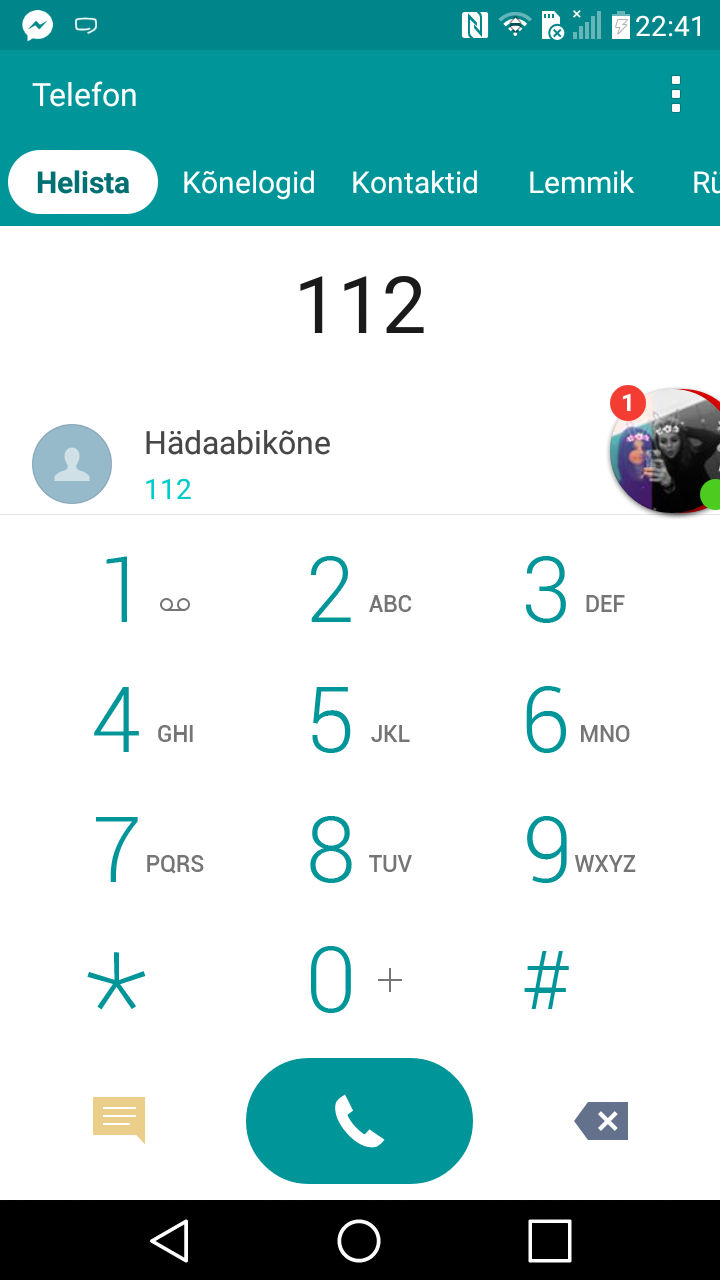The width and height of the screenshot is (720, 1280).
Task: Delete the last digit with backspace
Action: [601, 1121]
